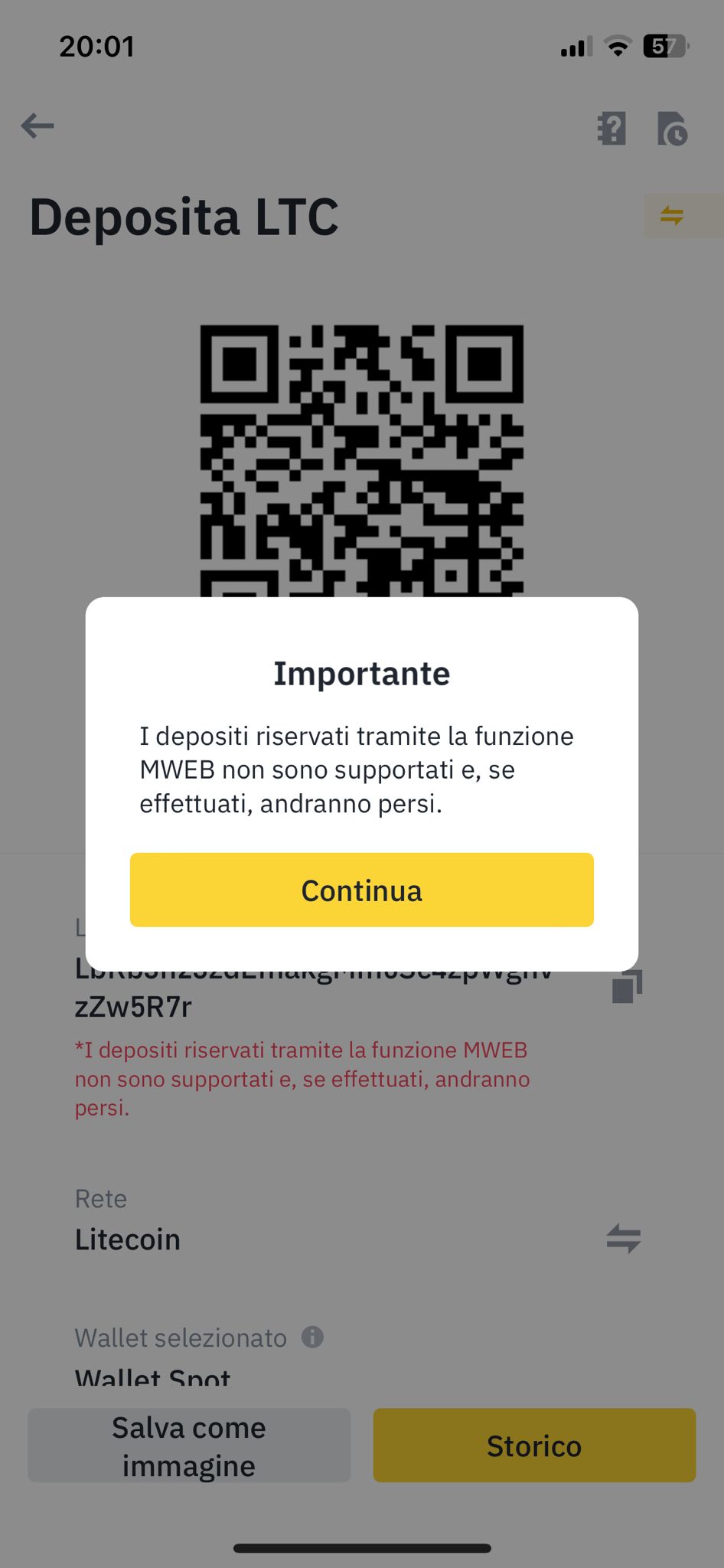This screenshot has height=1568, width=724.
Task: Open Storico
Action: (x=534, y=1445)
